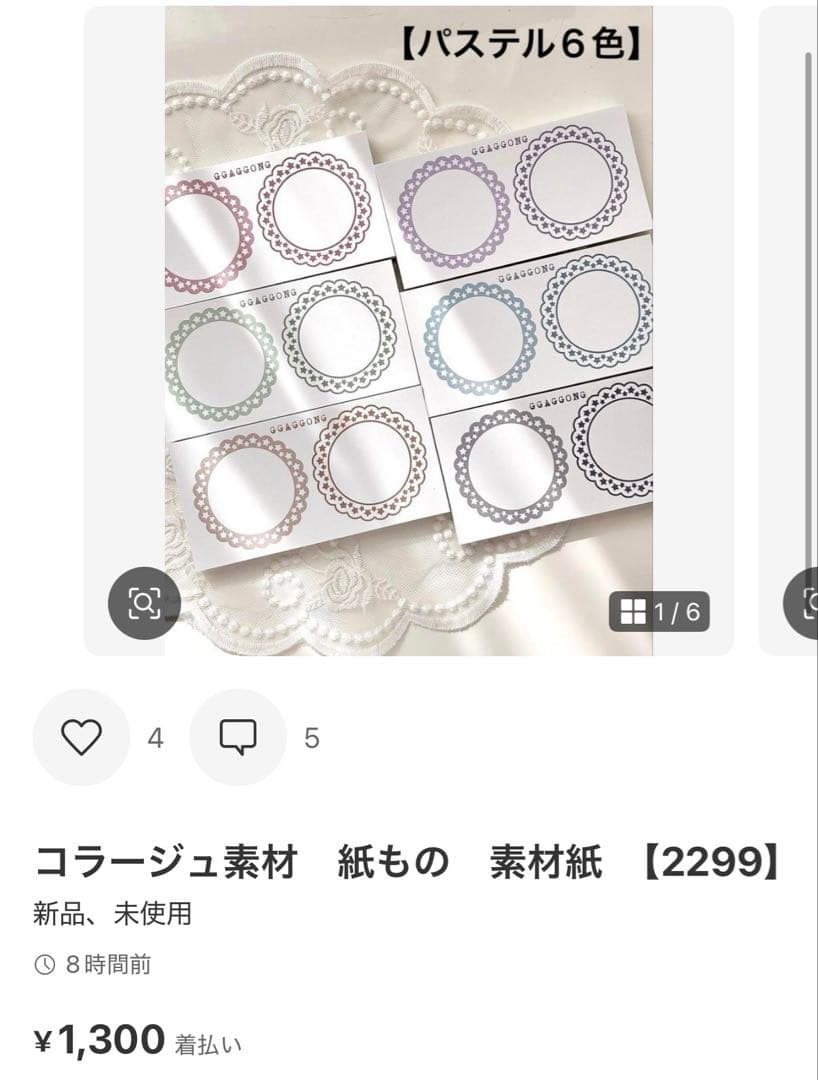Open the 1/6 photo grid view

pyautogui.click(x=659, y=612)
